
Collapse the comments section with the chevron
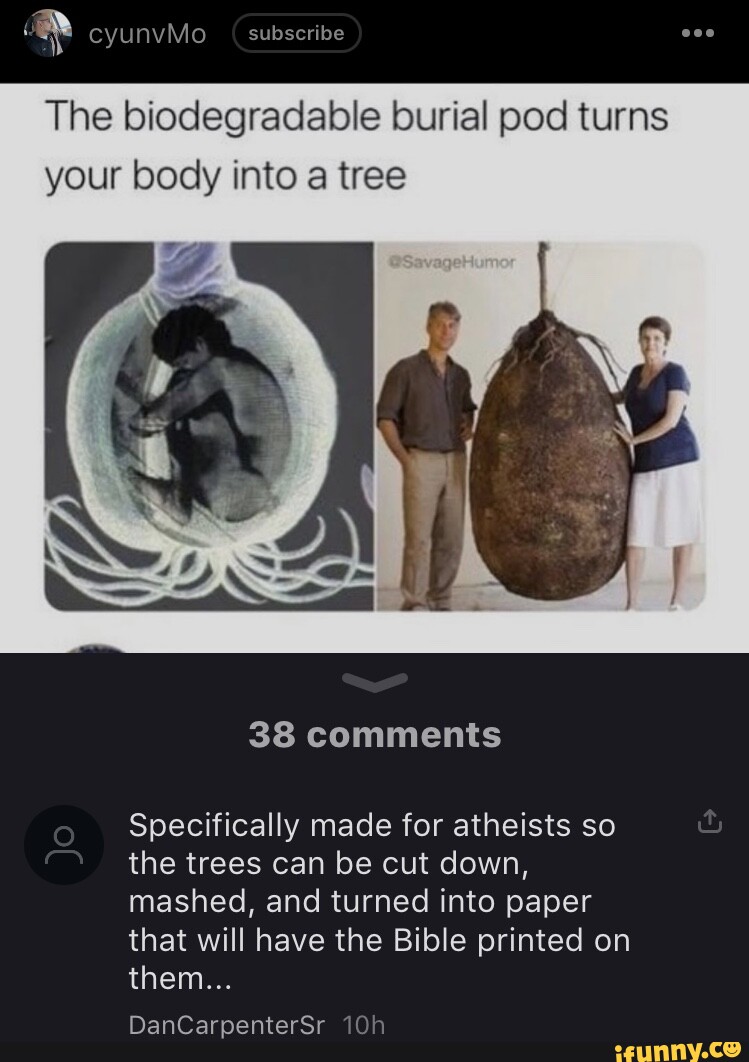coord(374,681)
